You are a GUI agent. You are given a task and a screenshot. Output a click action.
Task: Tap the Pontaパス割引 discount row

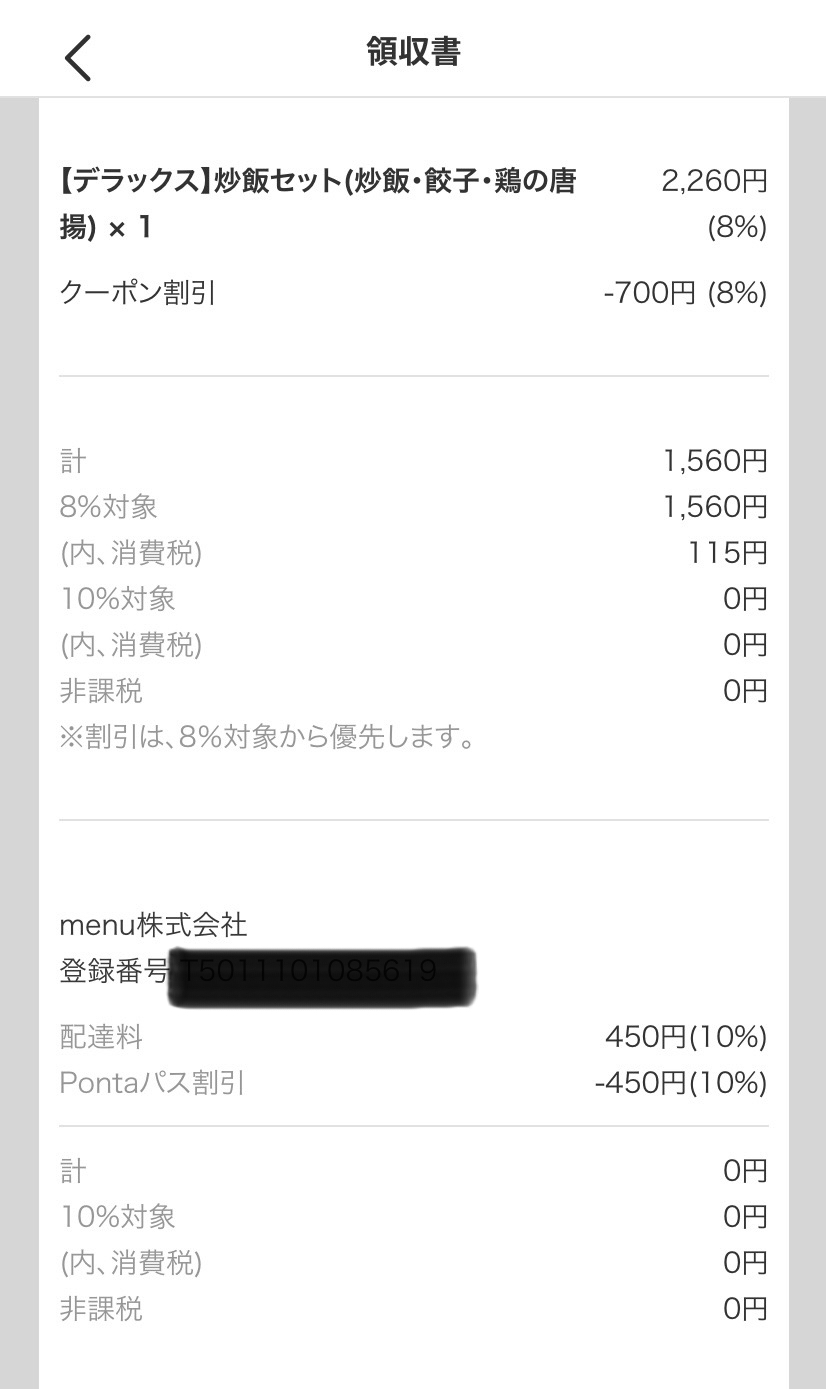[x=152, y=1083]
